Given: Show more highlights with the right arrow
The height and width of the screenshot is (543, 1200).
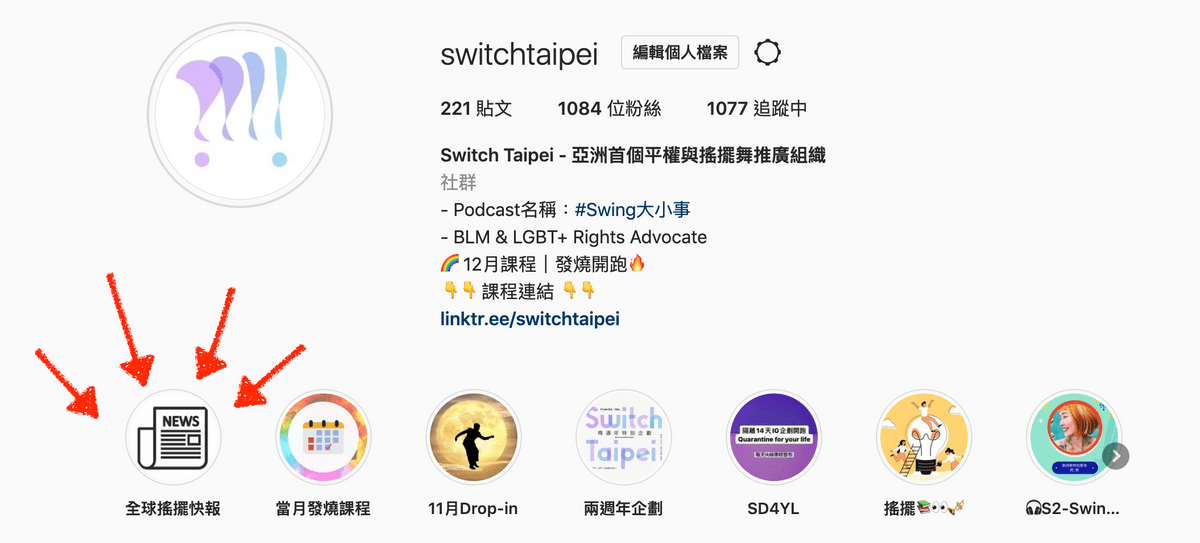Looking at the screenshot, I should point(1116,456).
